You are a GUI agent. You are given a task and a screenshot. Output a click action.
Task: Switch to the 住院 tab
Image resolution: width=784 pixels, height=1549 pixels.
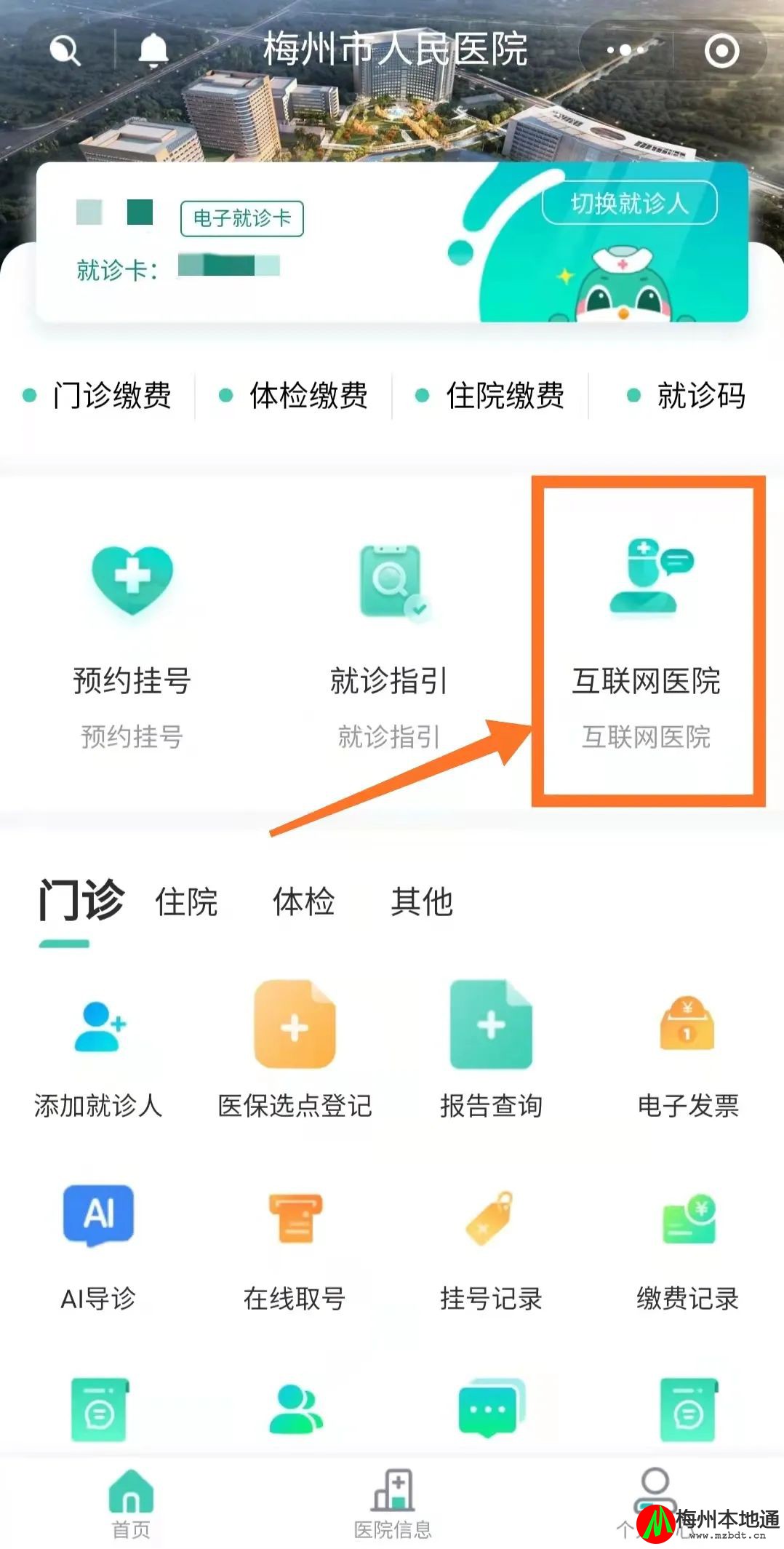(x=186, y=902)
